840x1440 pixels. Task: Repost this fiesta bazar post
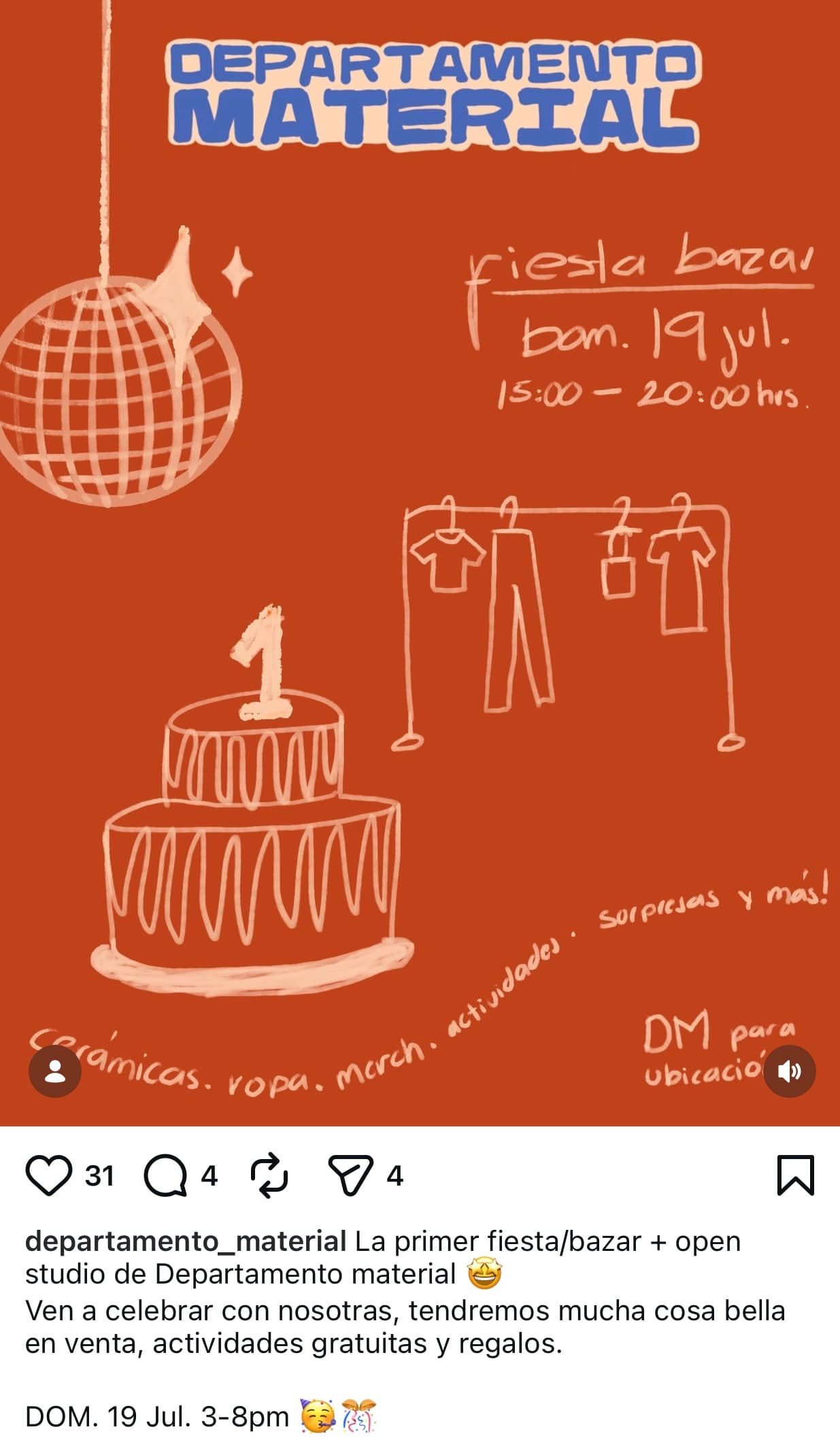[x=269, y=1175]
